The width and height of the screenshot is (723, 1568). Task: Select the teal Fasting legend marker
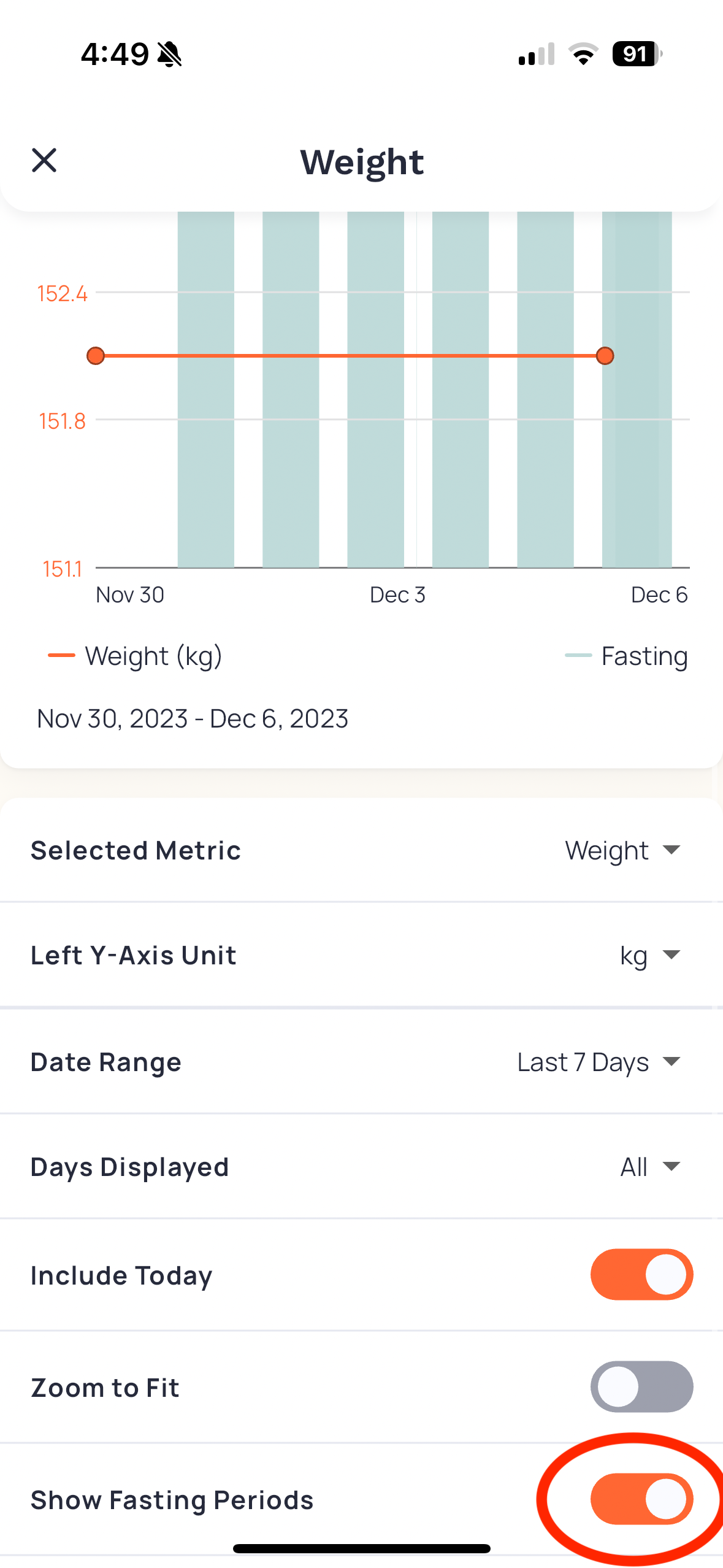click(579, 655)
